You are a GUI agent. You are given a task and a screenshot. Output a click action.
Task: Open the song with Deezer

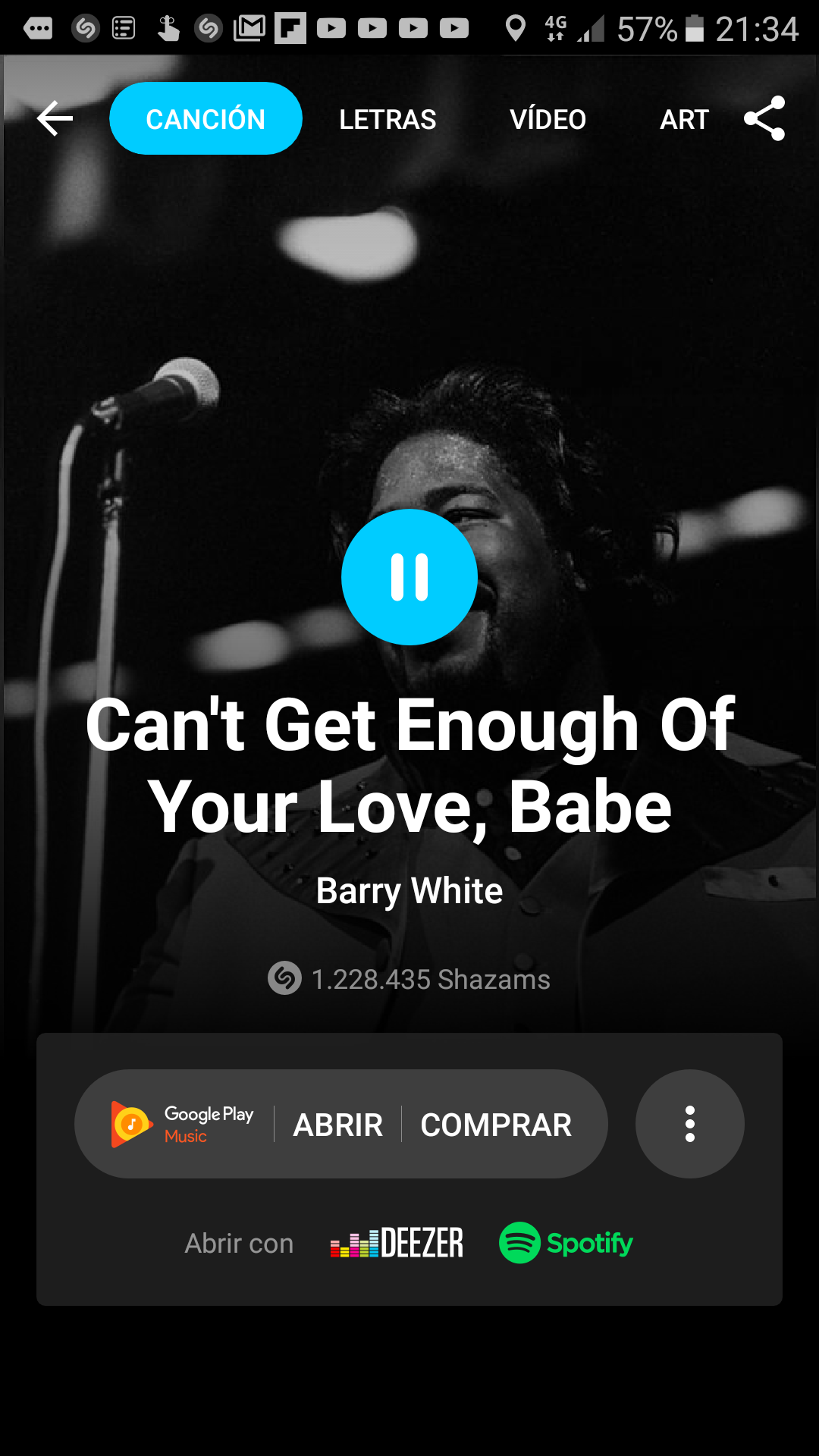(x=397, y=1243)
